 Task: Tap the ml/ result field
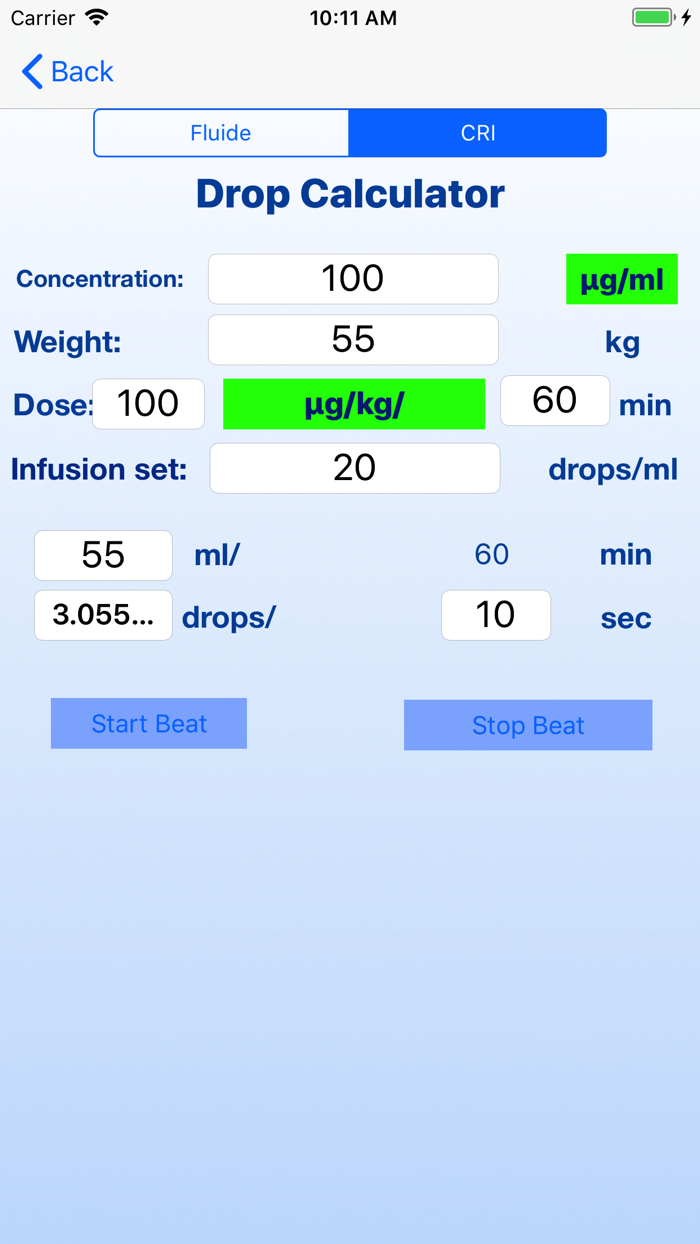click(x=103, y=555)
